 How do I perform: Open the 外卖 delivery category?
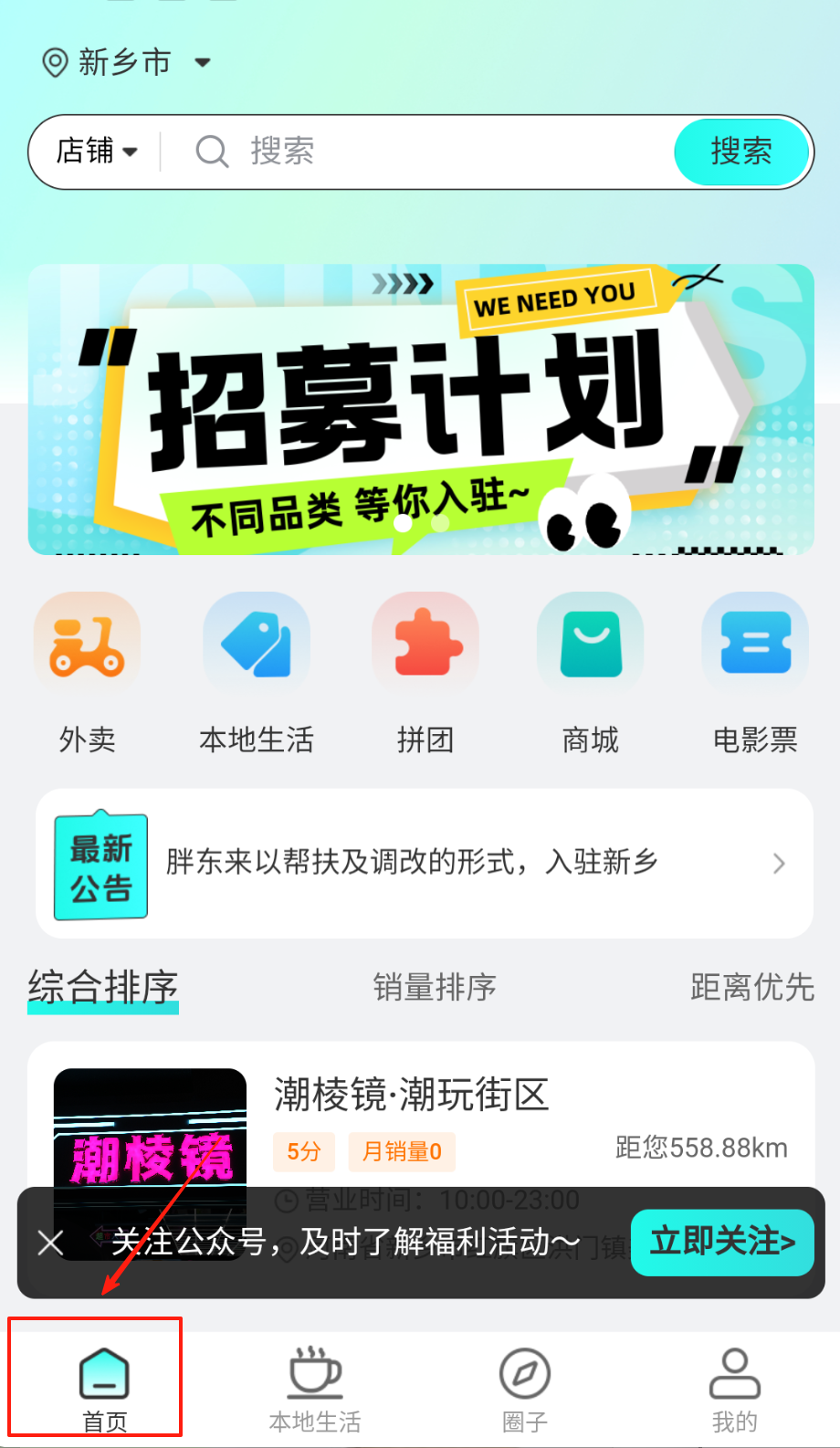coord(87,671)
